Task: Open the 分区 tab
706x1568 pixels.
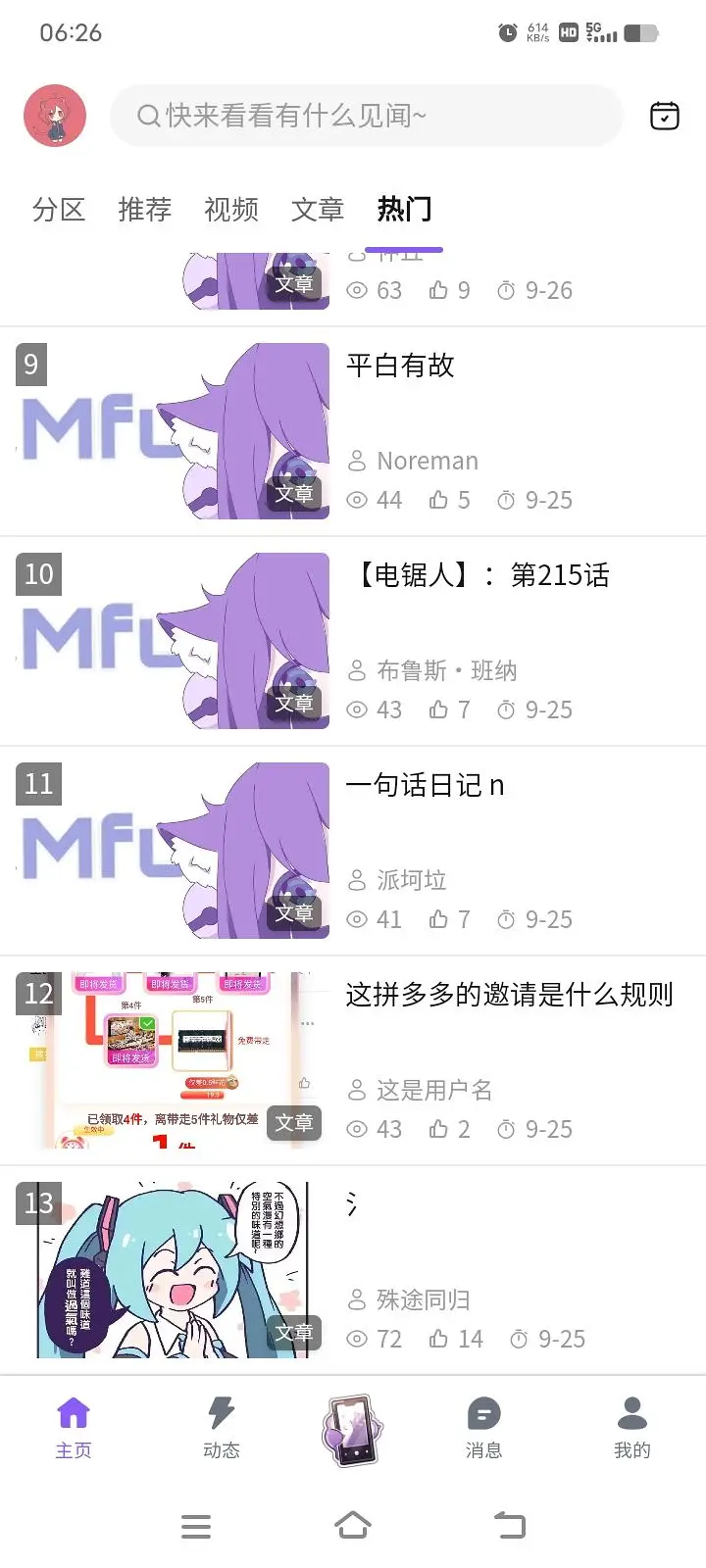Action: pyautogui.click(x=59, y=209)
